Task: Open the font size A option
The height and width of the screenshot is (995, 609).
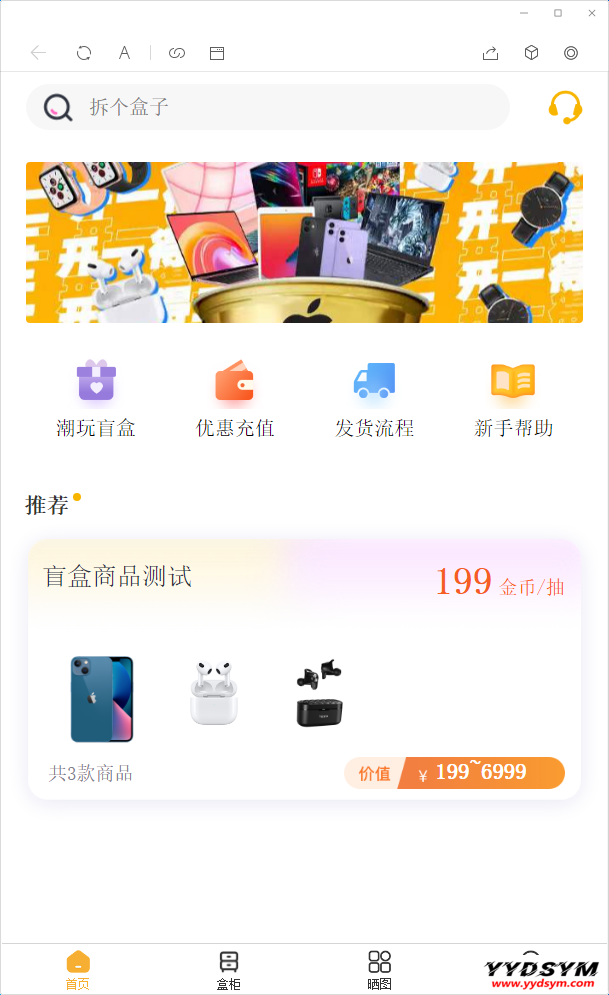Action: click(125, 53)
